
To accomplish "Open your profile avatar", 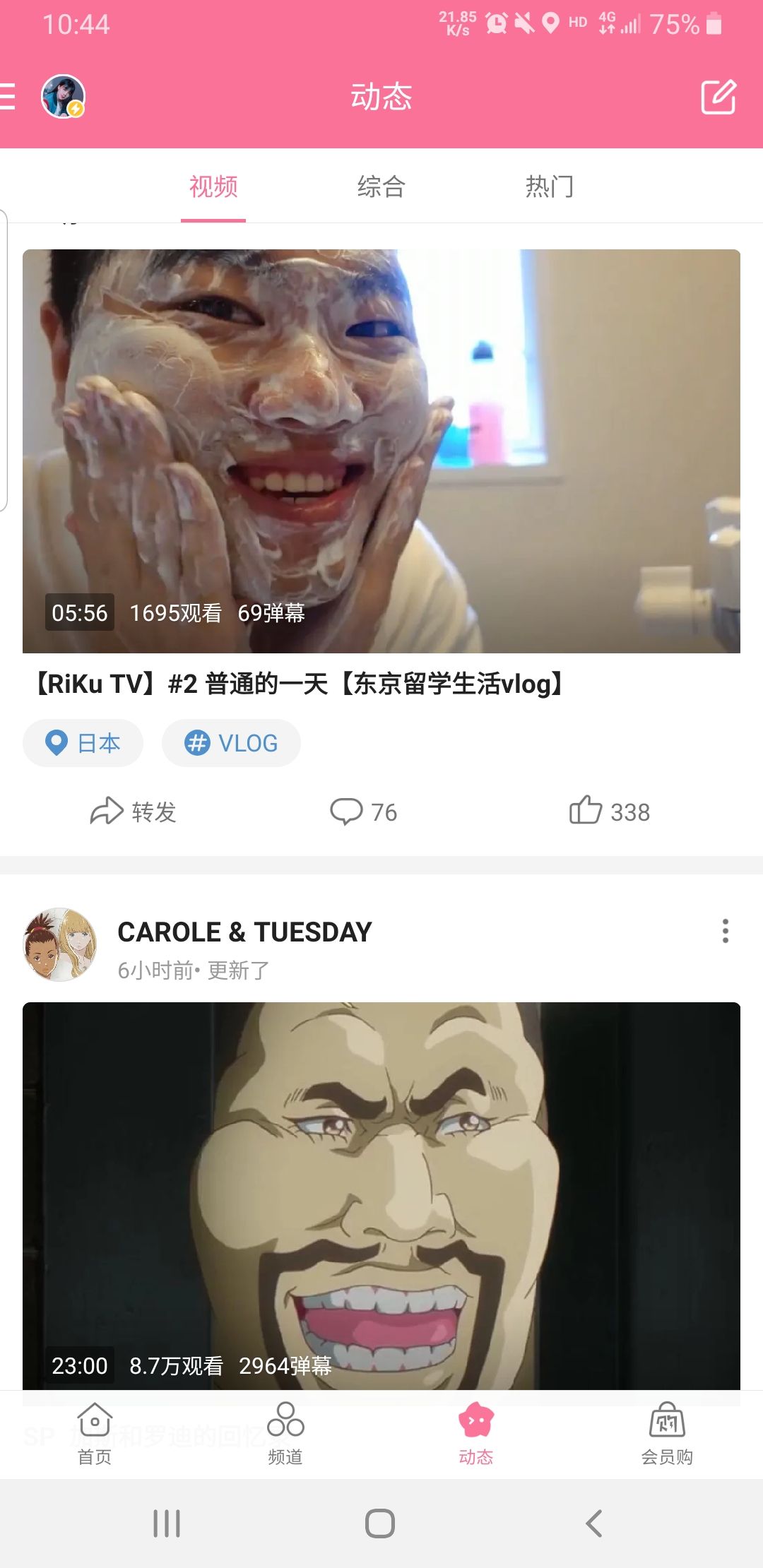I will [x=63, y=96].
